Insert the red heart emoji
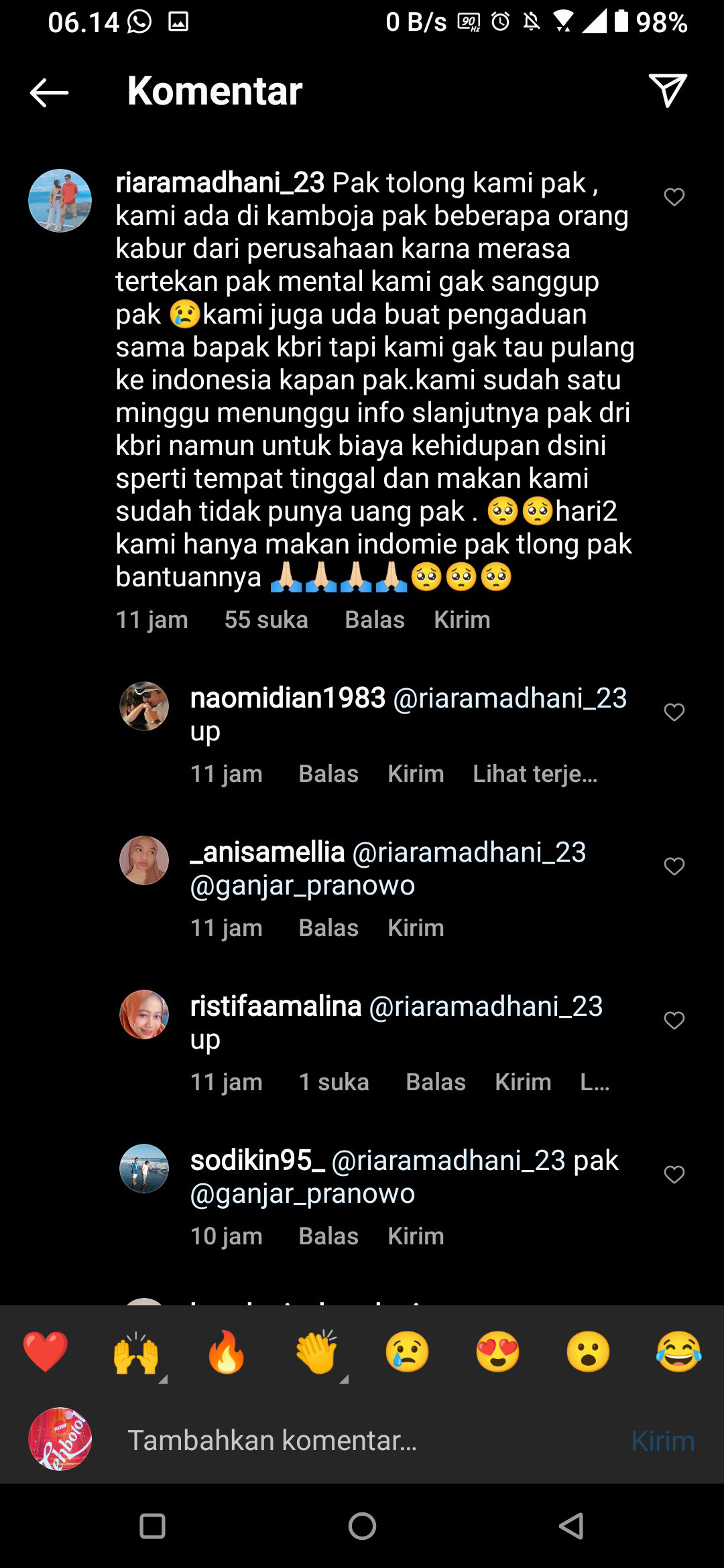Image resolution: width=724 pixels, height=1568 pixels. pyautogui.click(x=46, y=1352)
